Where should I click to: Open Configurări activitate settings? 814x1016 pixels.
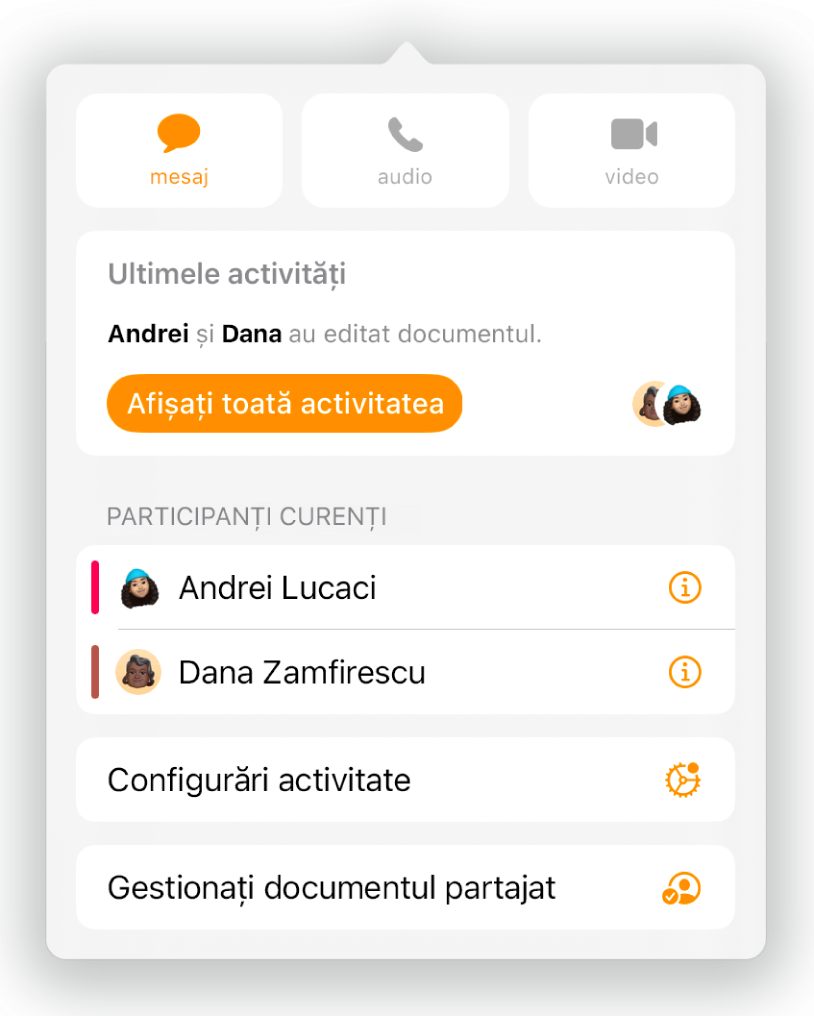point(259,780)
